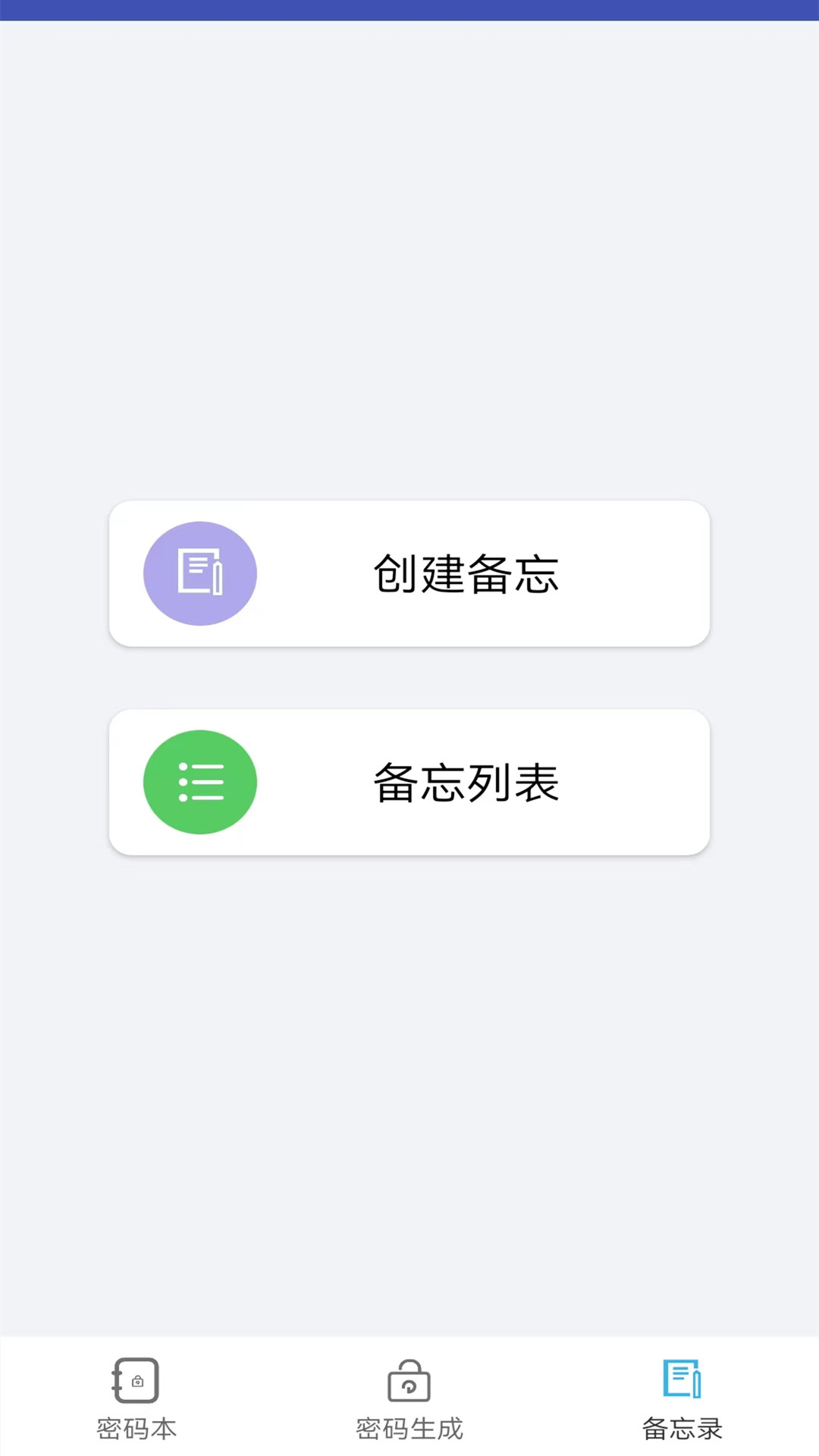Tap the bulleted list symbol in the green circle

click(x=200, y=782)
